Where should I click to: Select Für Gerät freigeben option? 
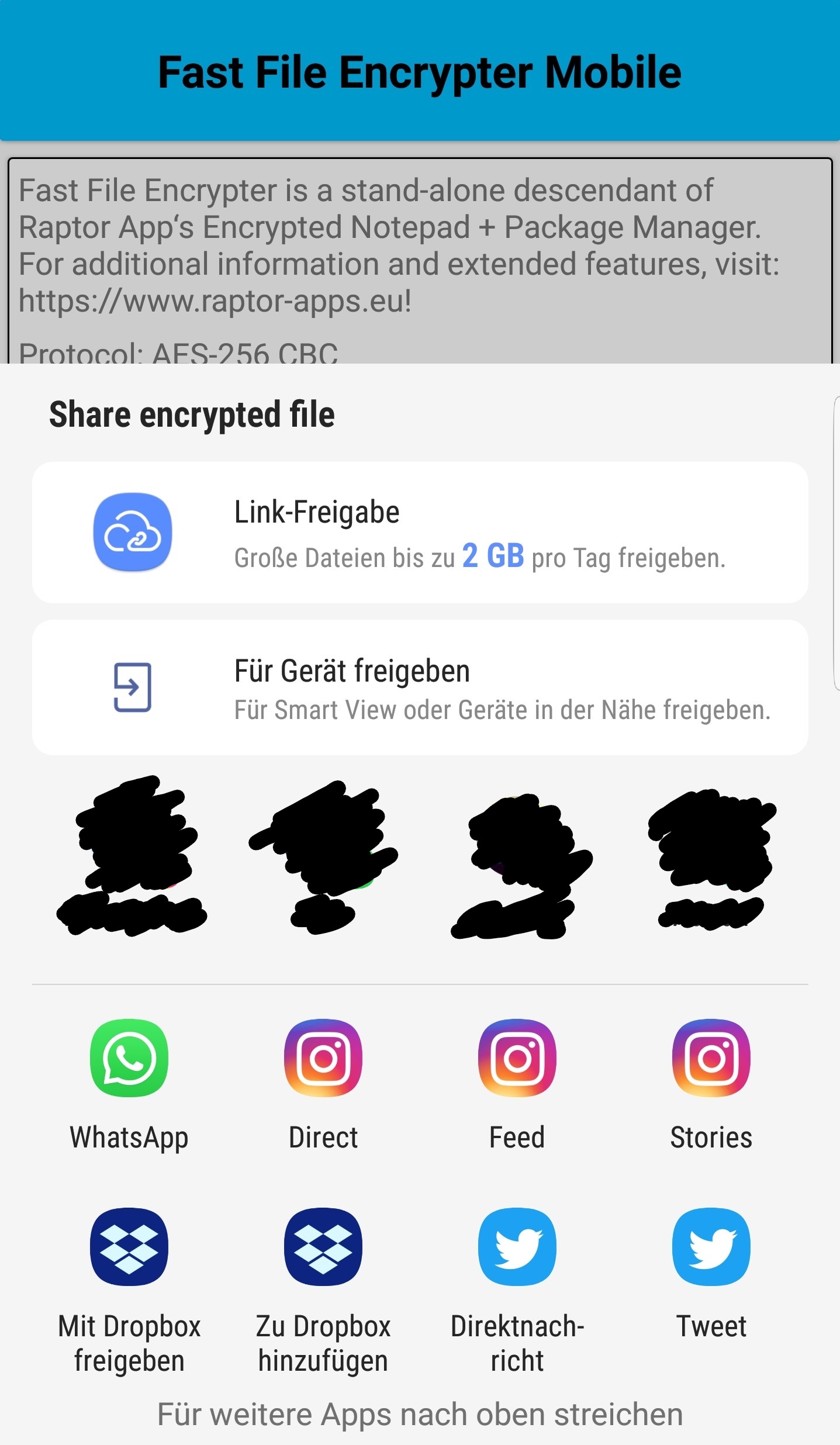coord(420,687)
